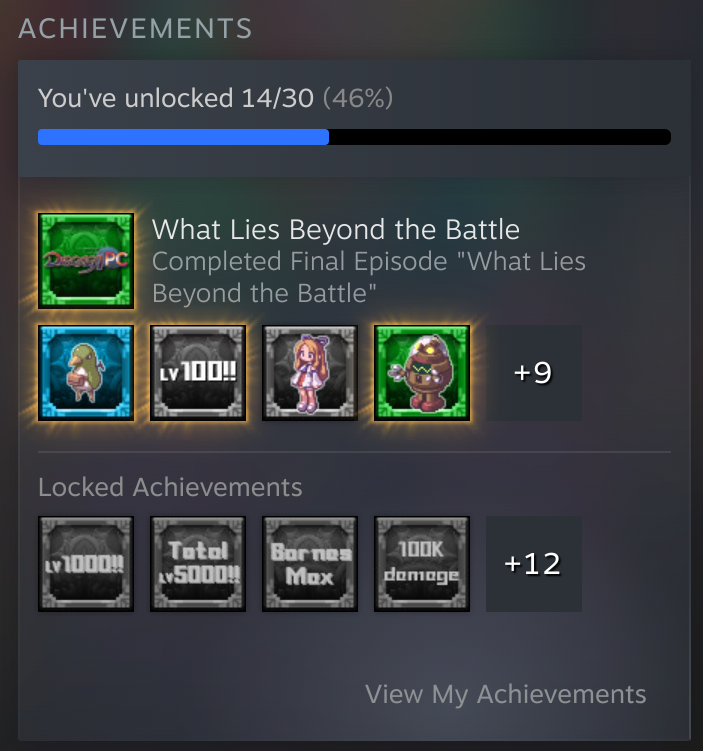Viewport: 703px width, 751px height.
Task: View locked 100K damage achievement
Action: pyautogui.click(x=422, y=564)
